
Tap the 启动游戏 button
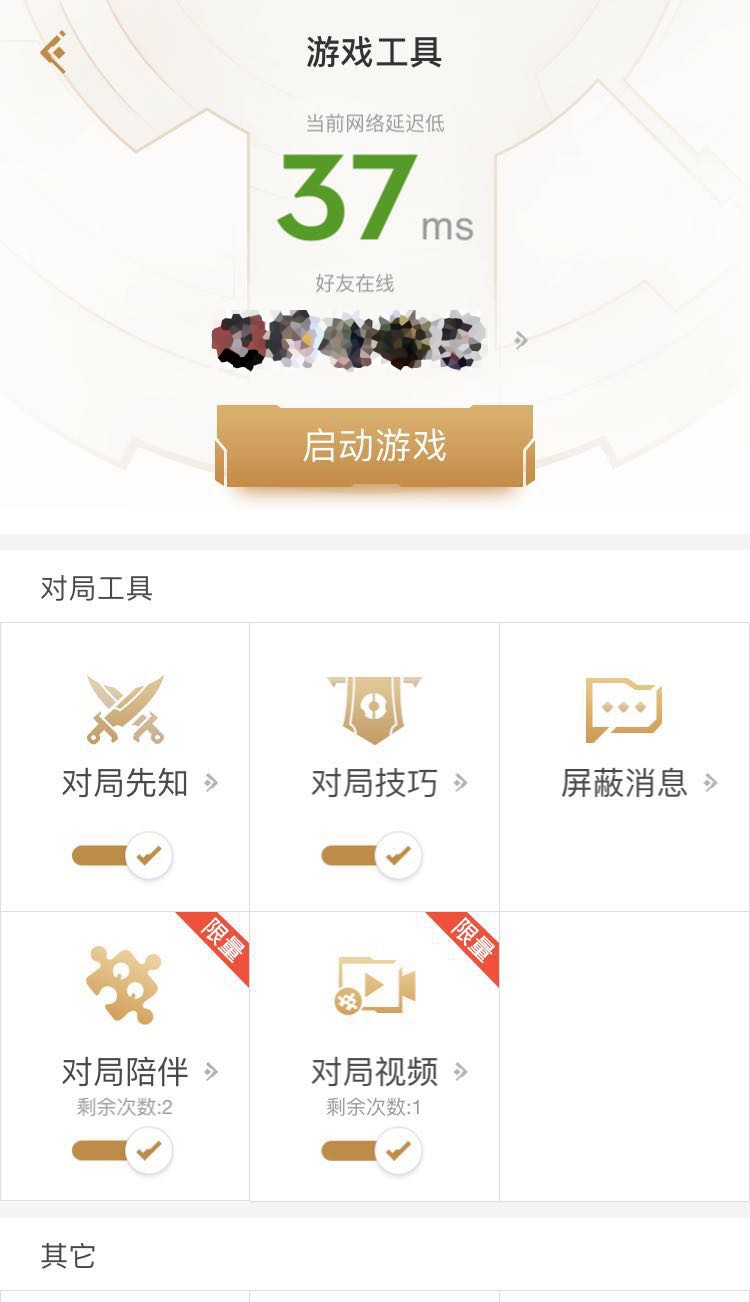[375, 446]
